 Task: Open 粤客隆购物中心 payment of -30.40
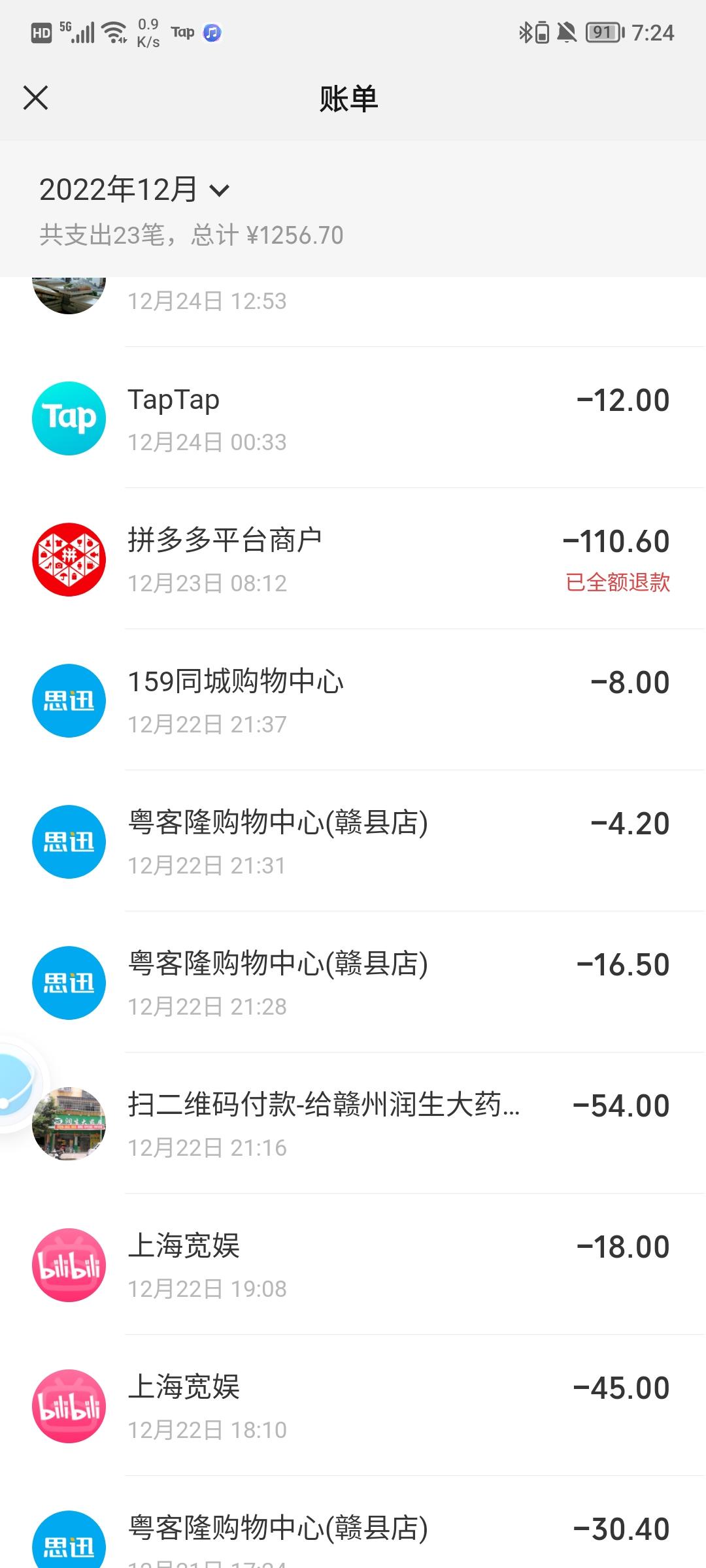pos(353,1522)
